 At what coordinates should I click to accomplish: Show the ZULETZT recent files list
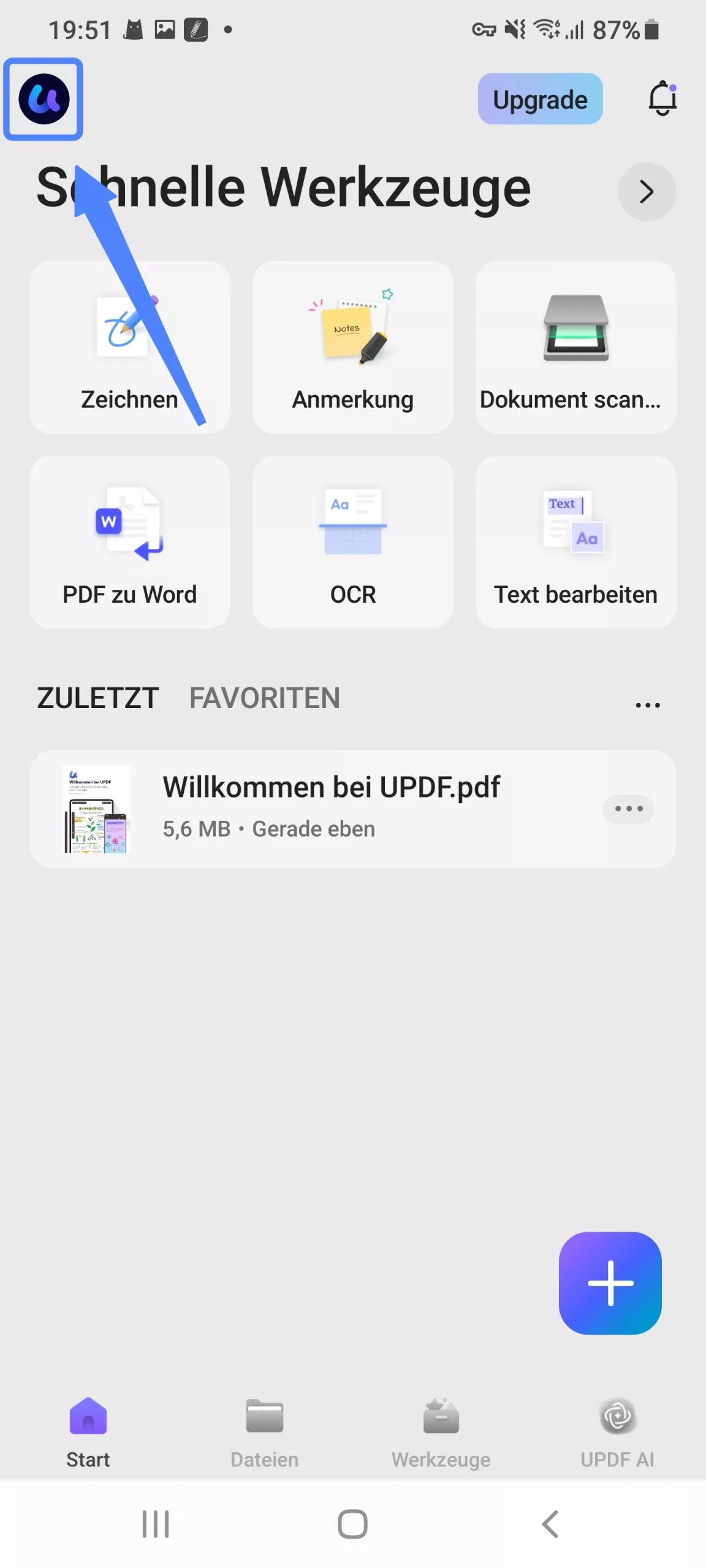[x=97, y=698]
